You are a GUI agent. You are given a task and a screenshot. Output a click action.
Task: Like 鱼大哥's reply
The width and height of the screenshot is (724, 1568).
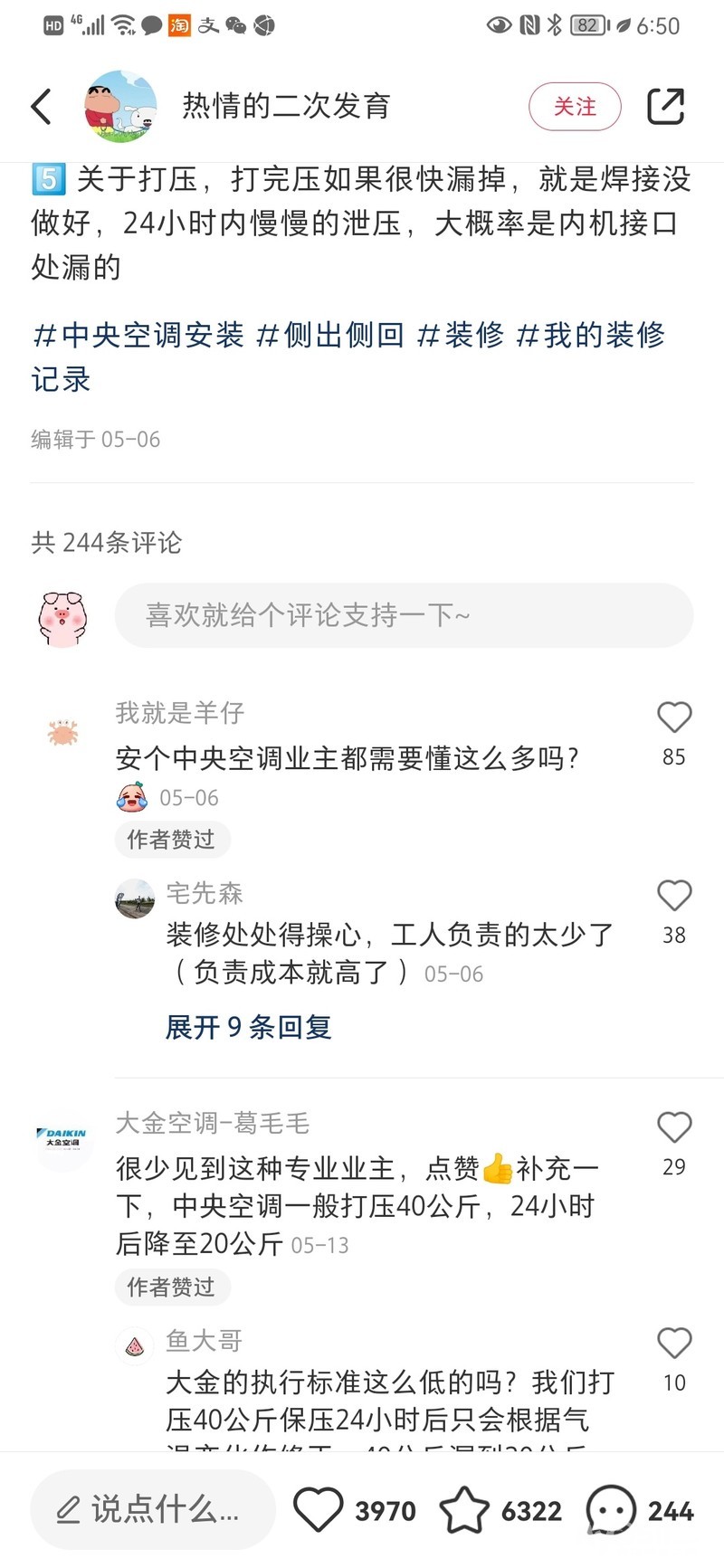[674, 1344]
